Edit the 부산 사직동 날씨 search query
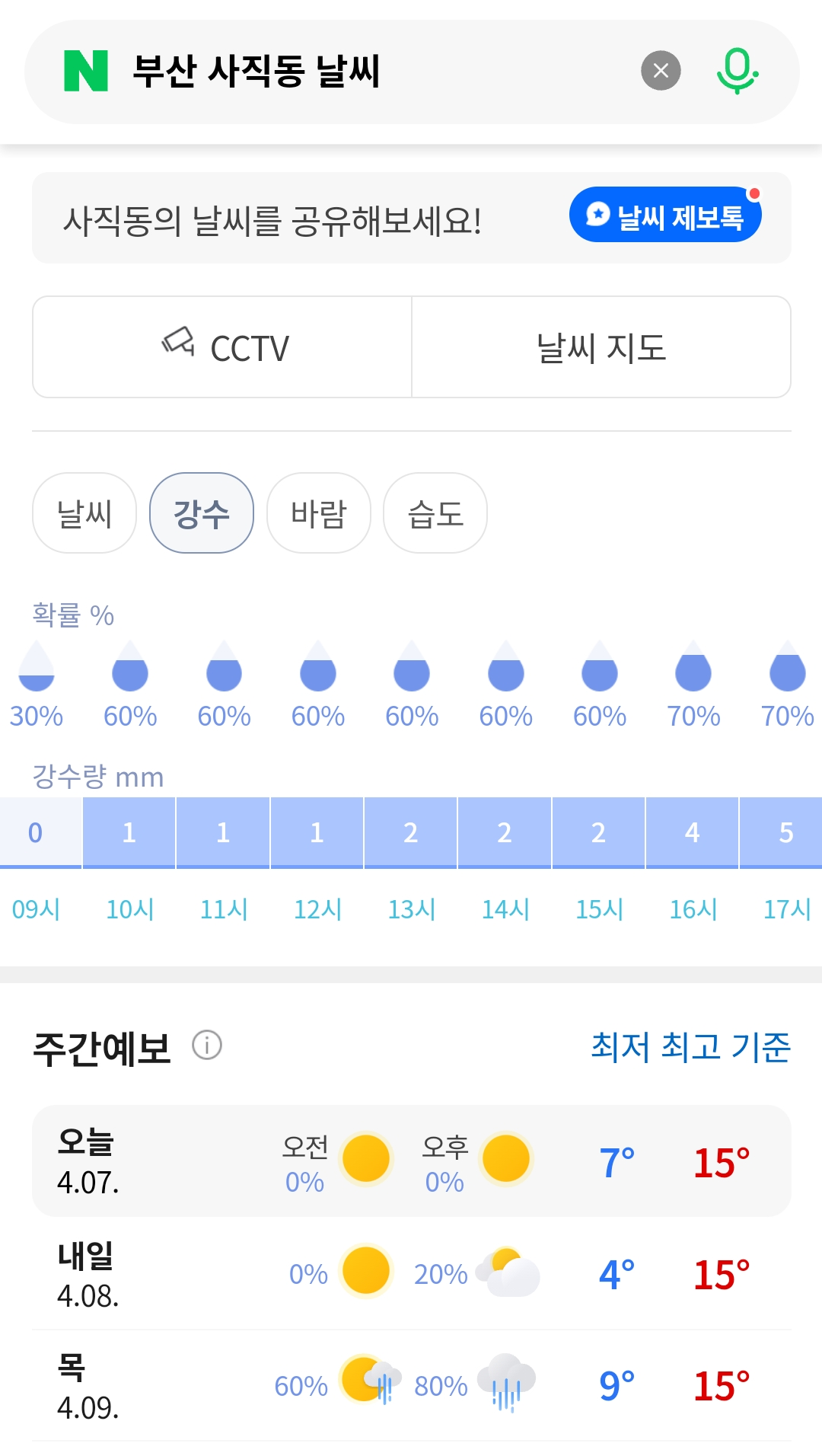This screenshot has height=1456, width=822. 256,72
